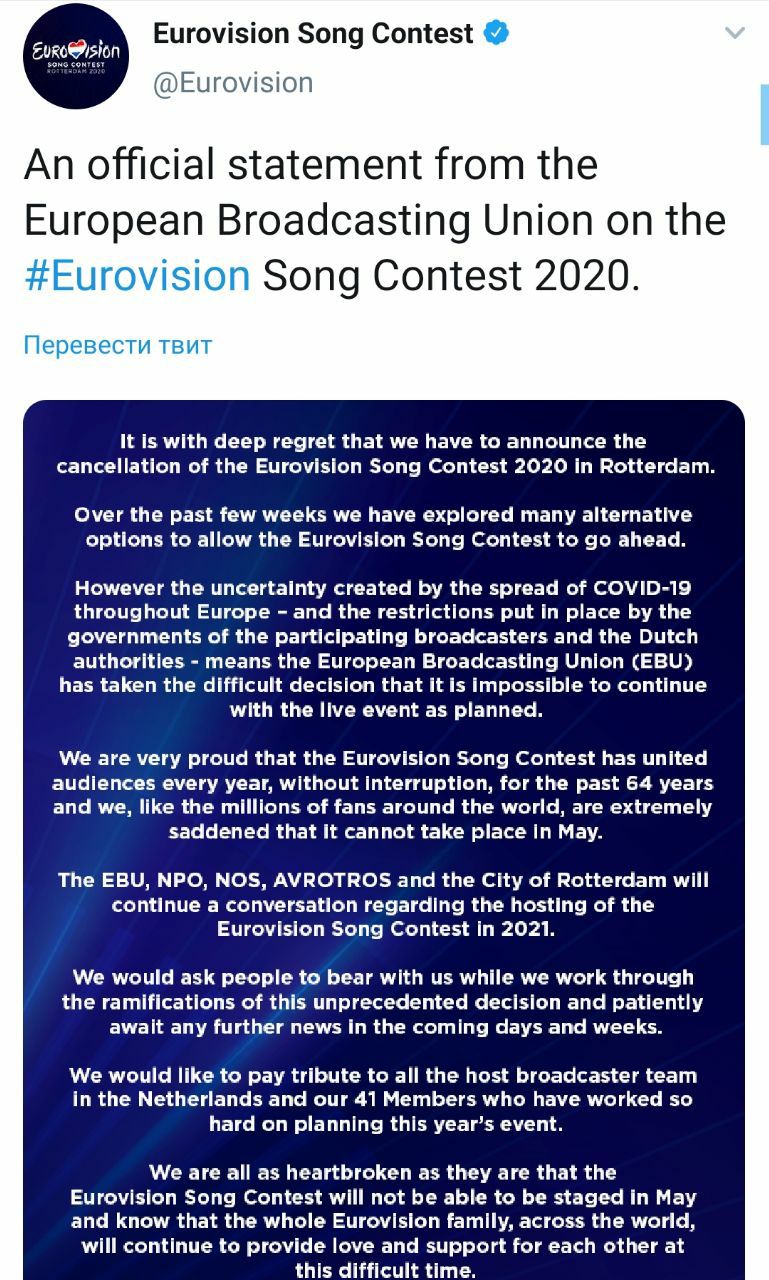Open the attached EBU statement image
The width and height of the screenshot is (769, 1280).
tap(384, 840)
